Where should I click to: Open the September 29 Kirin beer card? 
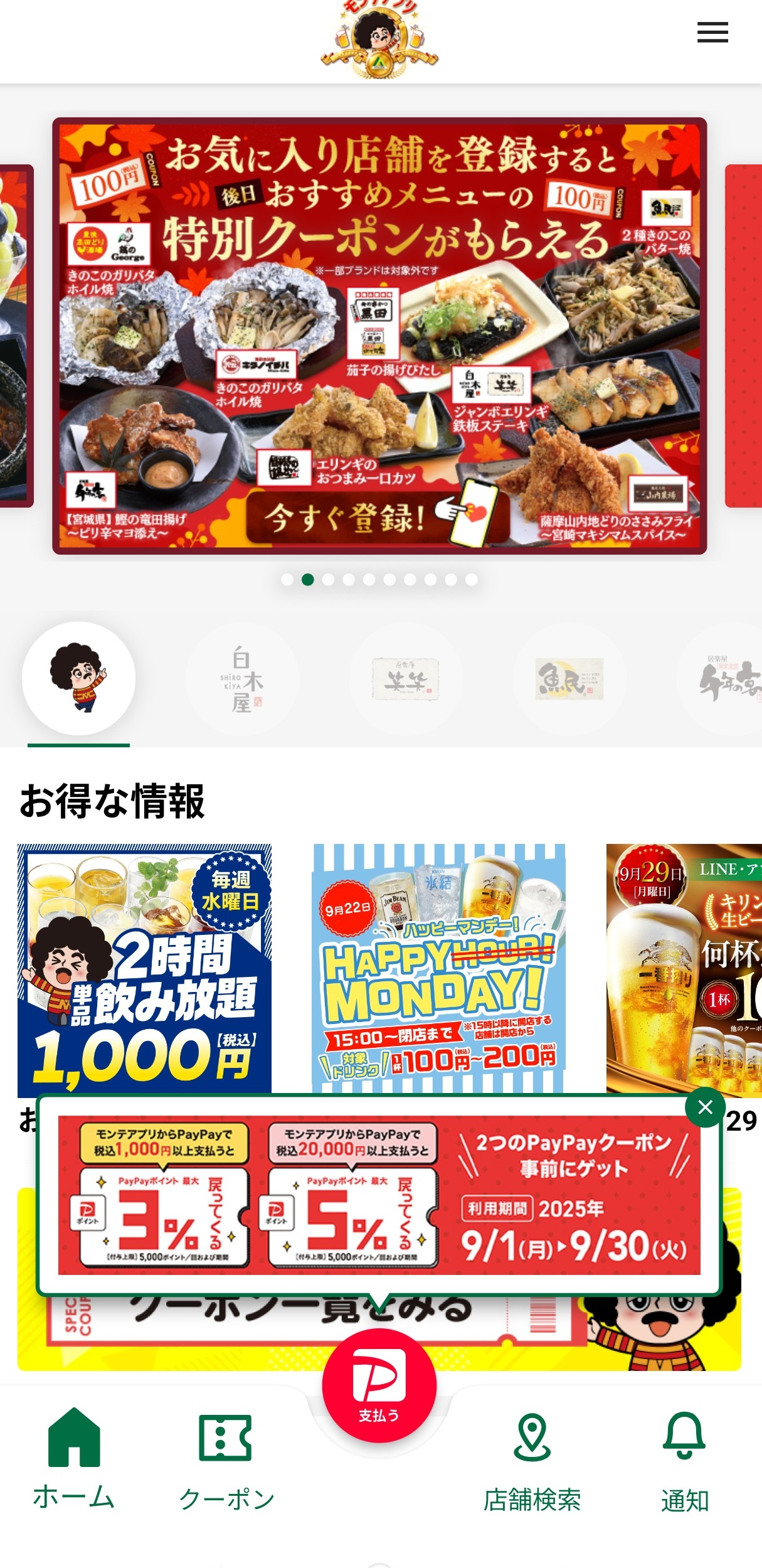tap(684, 970)
